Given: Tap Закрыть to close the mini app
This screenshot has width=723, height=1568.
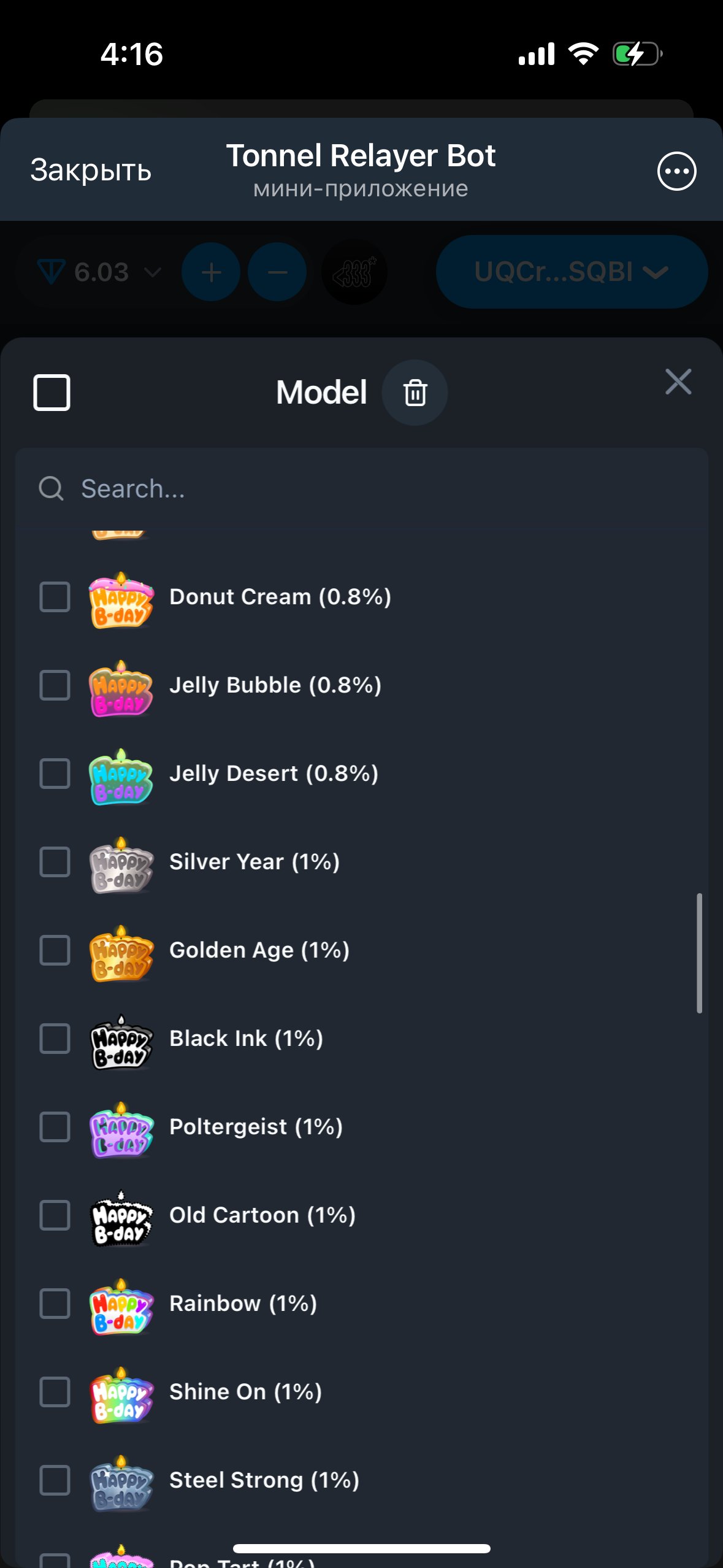Looking at the screenshot, I should point(91,170).
